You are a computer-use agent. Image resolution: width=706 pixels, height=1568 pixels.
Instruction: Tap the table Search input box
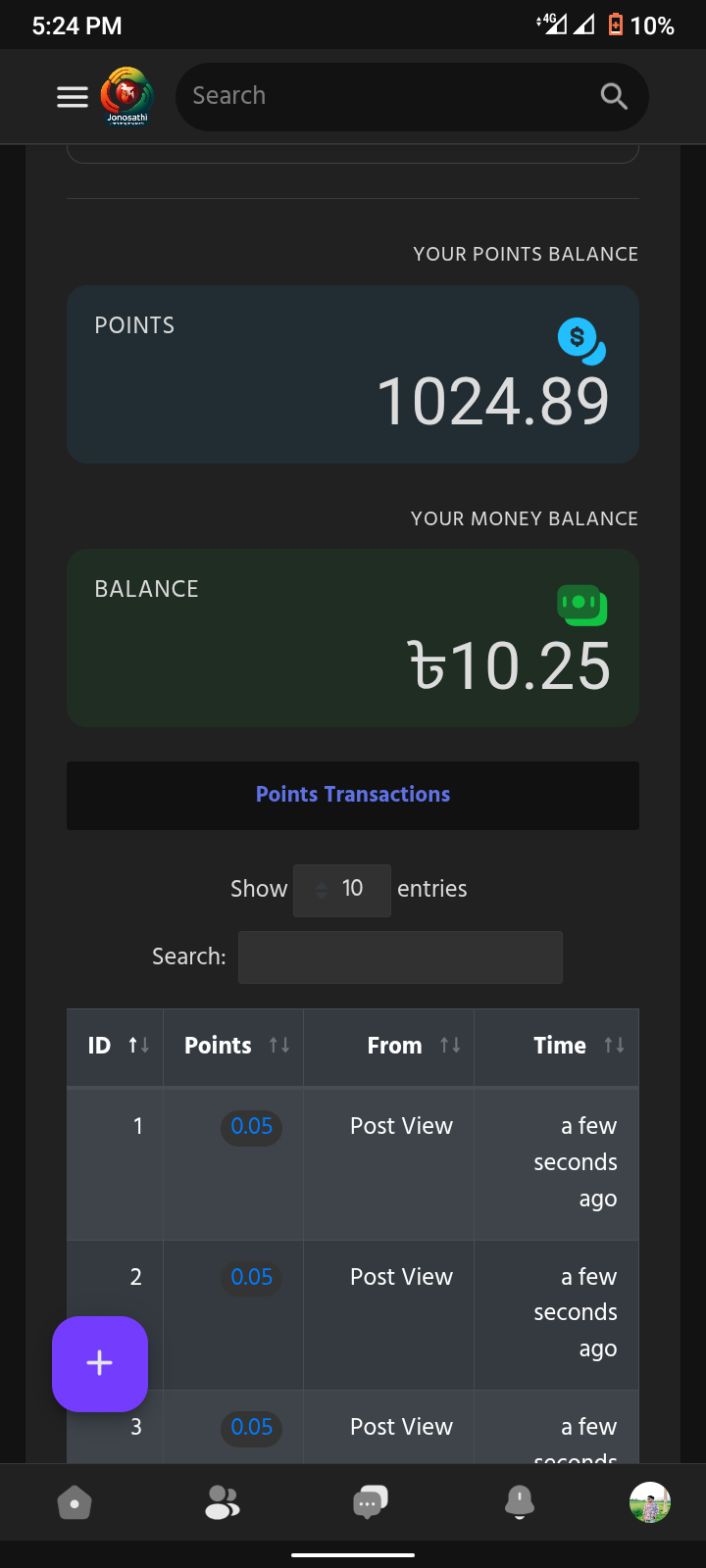(400, 957)
